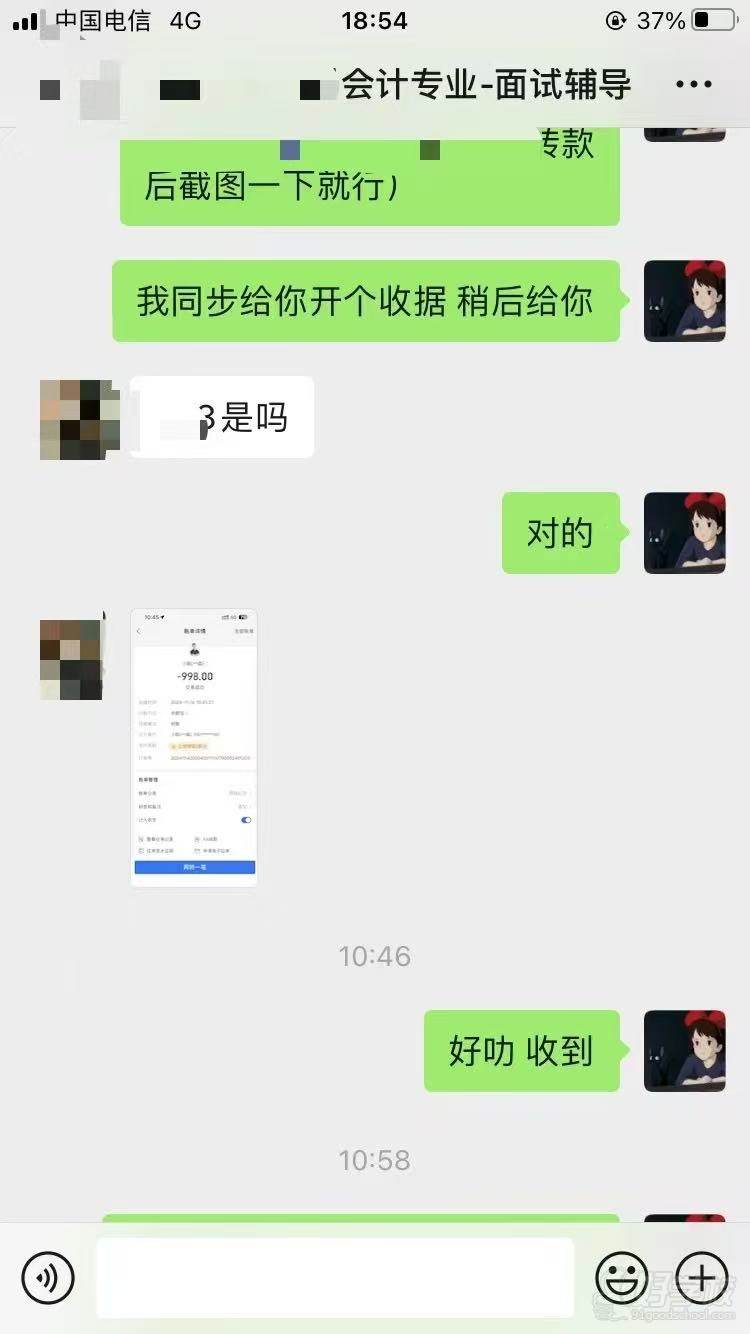This screenshot has height=1334, width=750.
Task: Open the emoji picker at the bottom
Action: (624, 1277)
